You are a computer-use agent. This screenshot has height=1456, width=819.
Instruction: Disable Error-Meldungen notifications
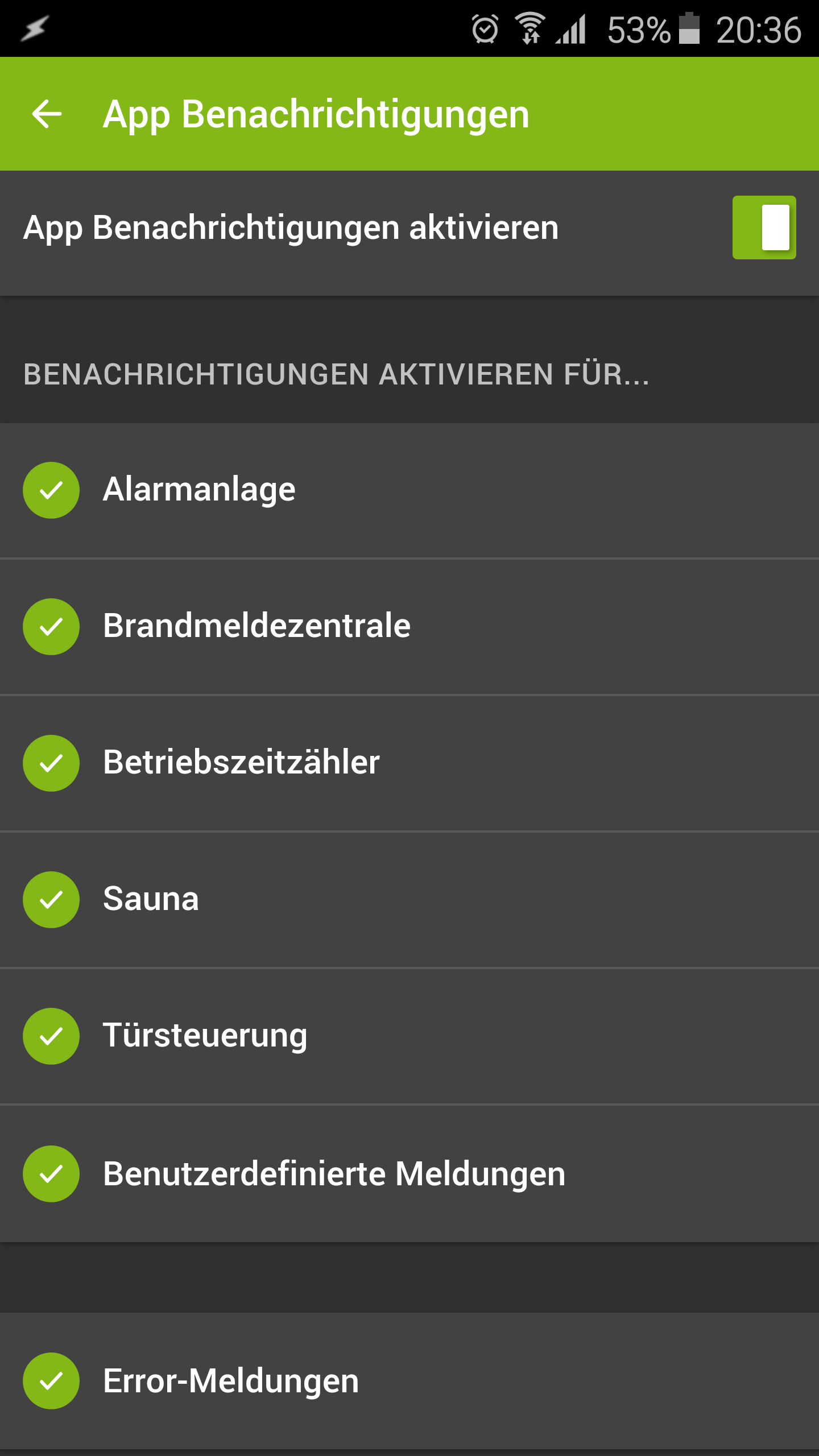pos(51,1381)
